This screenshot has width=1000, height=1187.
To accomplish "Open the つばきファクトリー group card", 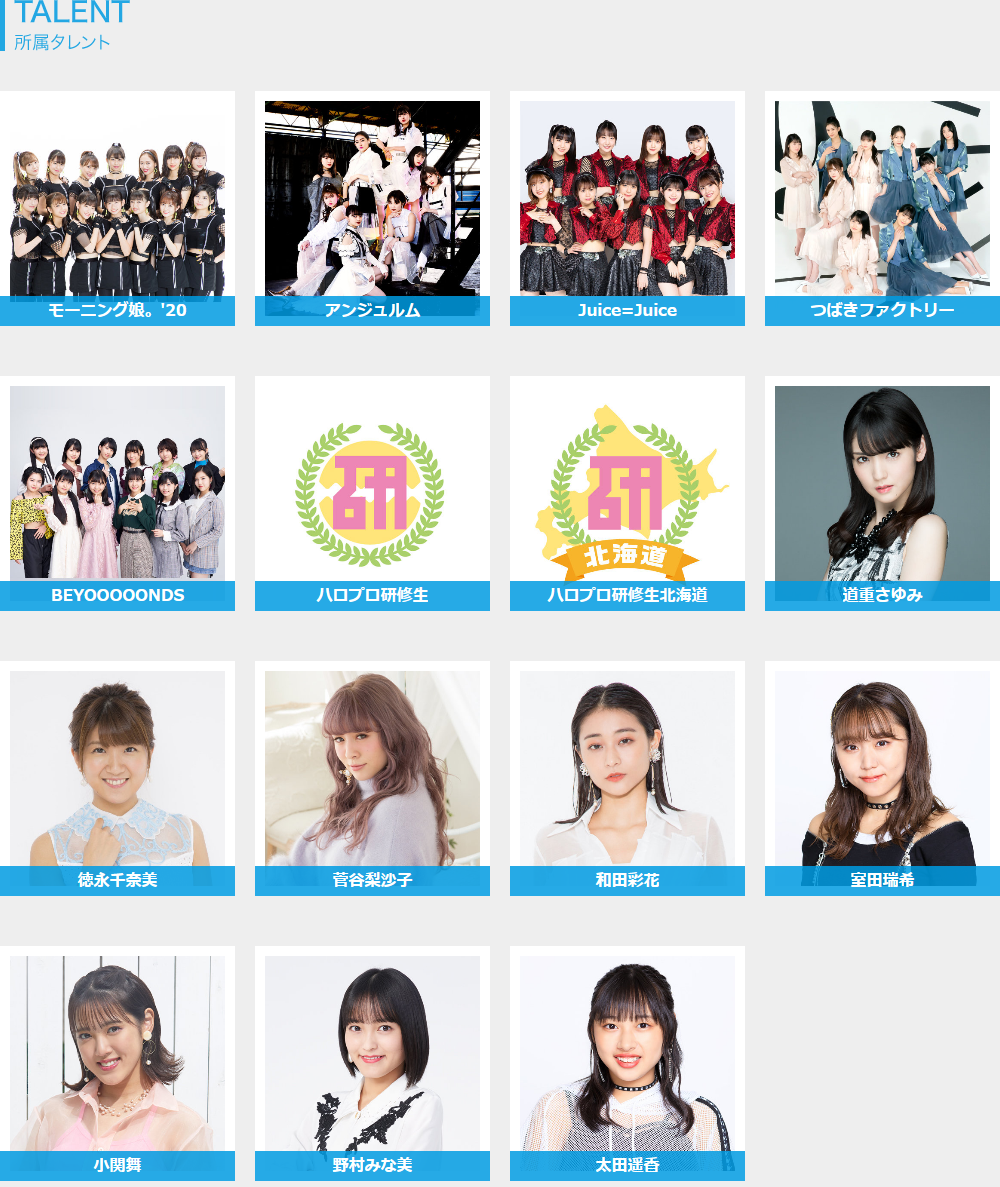I will coord(882,208).
